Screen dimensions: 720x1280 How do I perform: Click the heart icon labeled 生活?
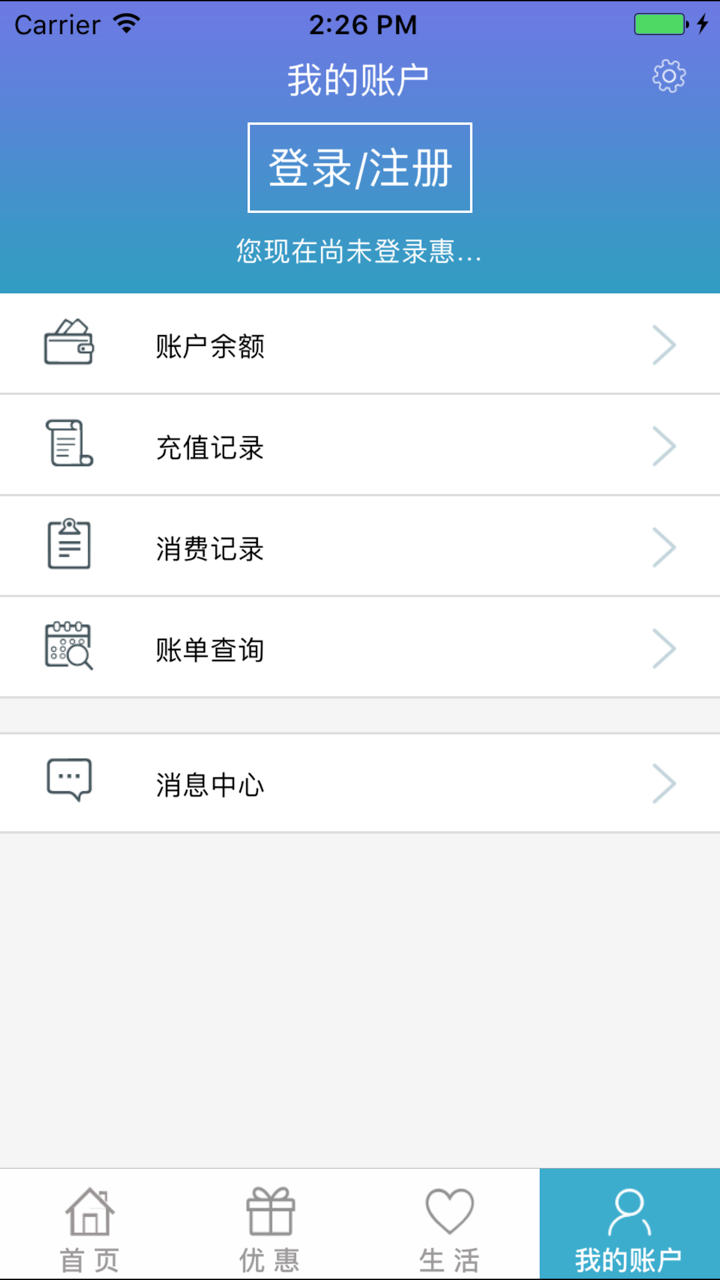coord(449,1209)
